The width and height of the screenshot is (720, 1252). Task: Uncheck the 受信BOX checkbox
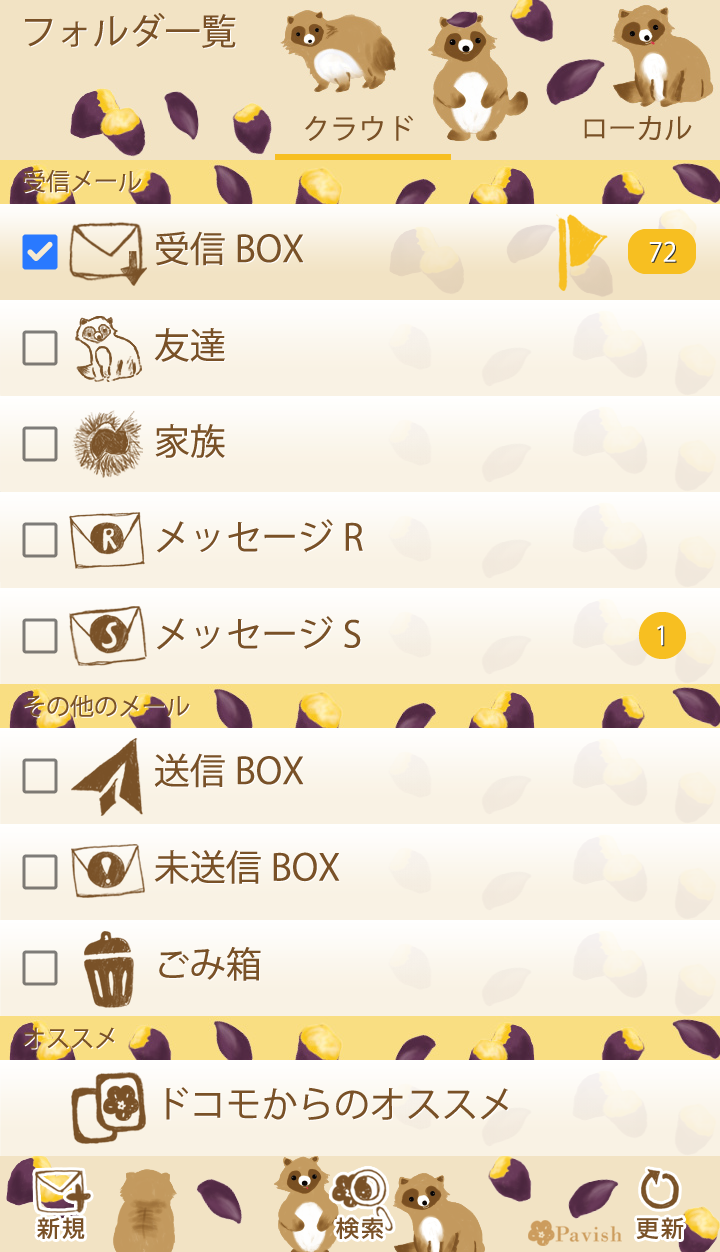point(40,252)
